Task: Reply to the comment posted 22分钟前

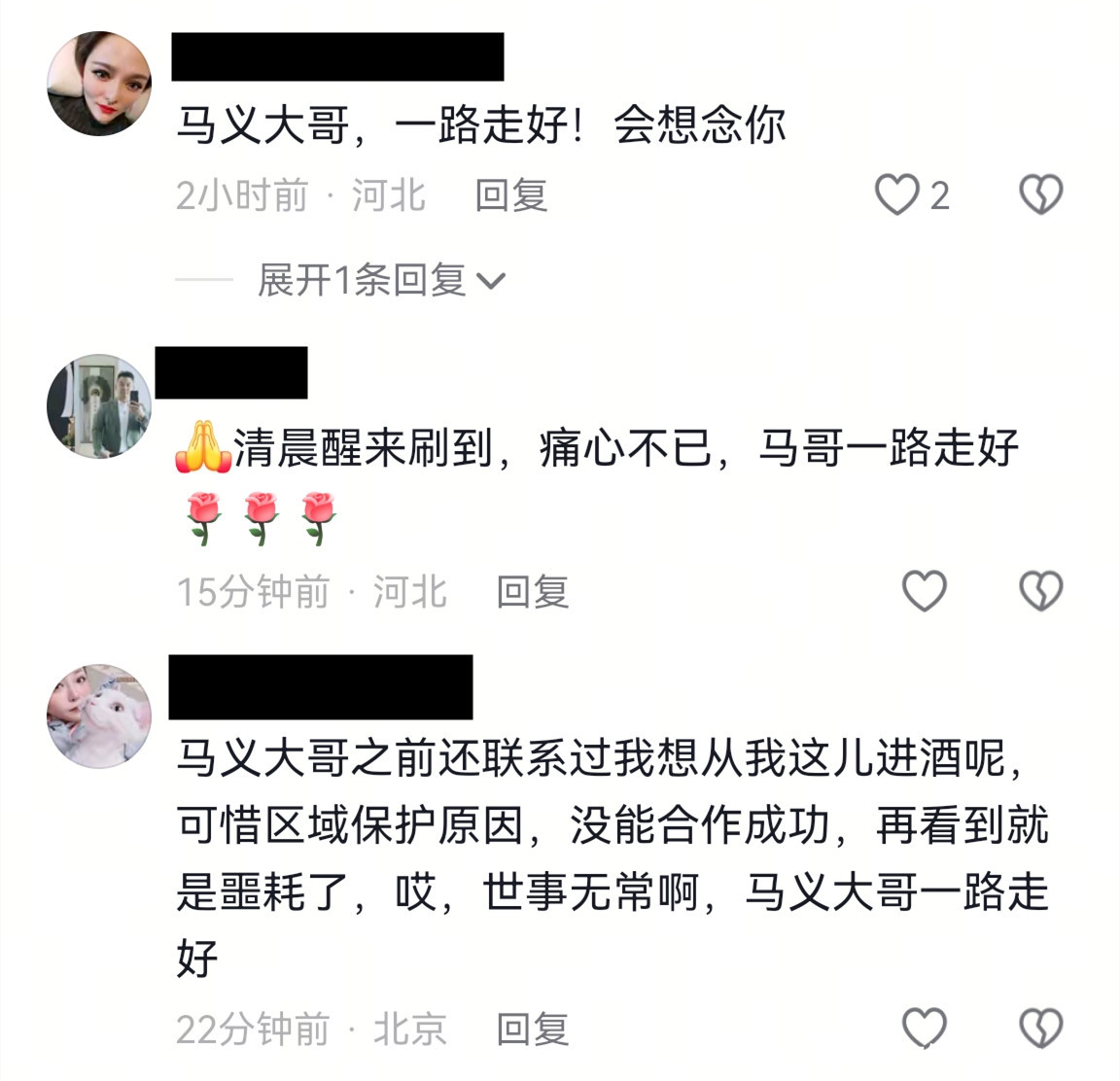Action: (532, 1029)
